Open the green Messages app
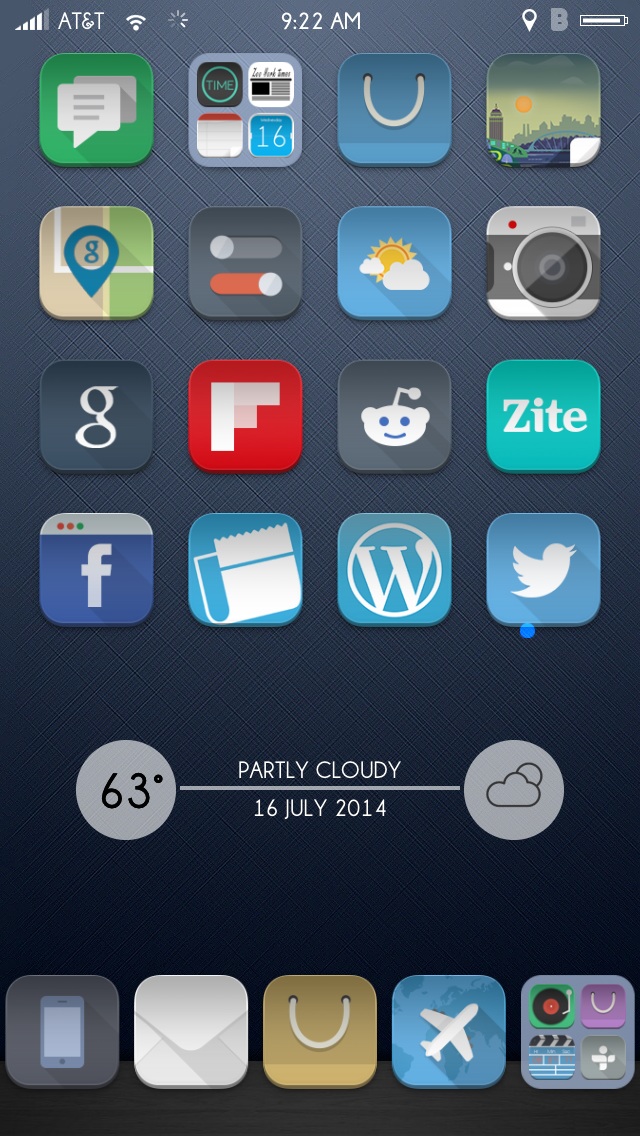Viewport: 640px width, 1136px height. tap(96, 109)
